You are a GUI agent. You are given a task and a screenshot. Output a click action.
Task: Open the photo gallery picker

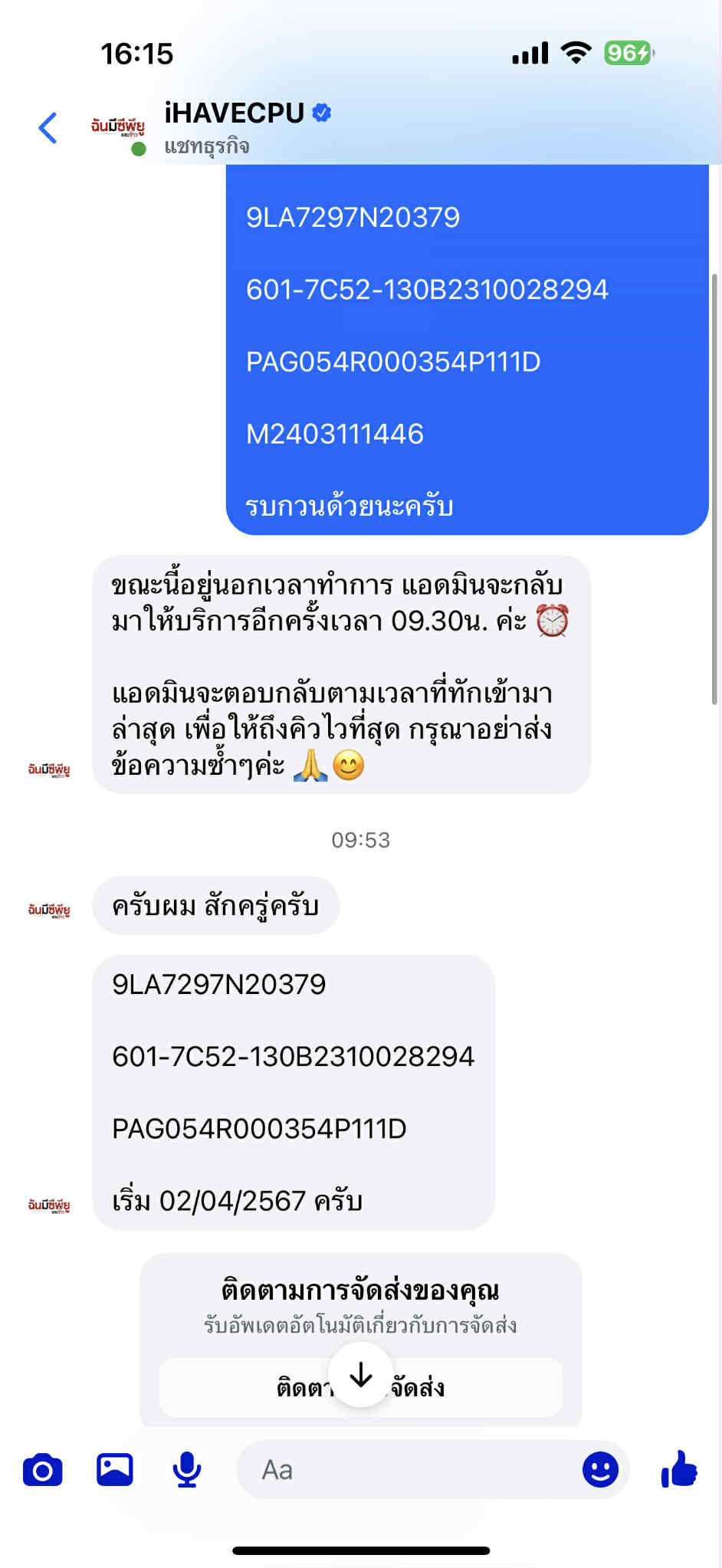[x=115, y=1469]
